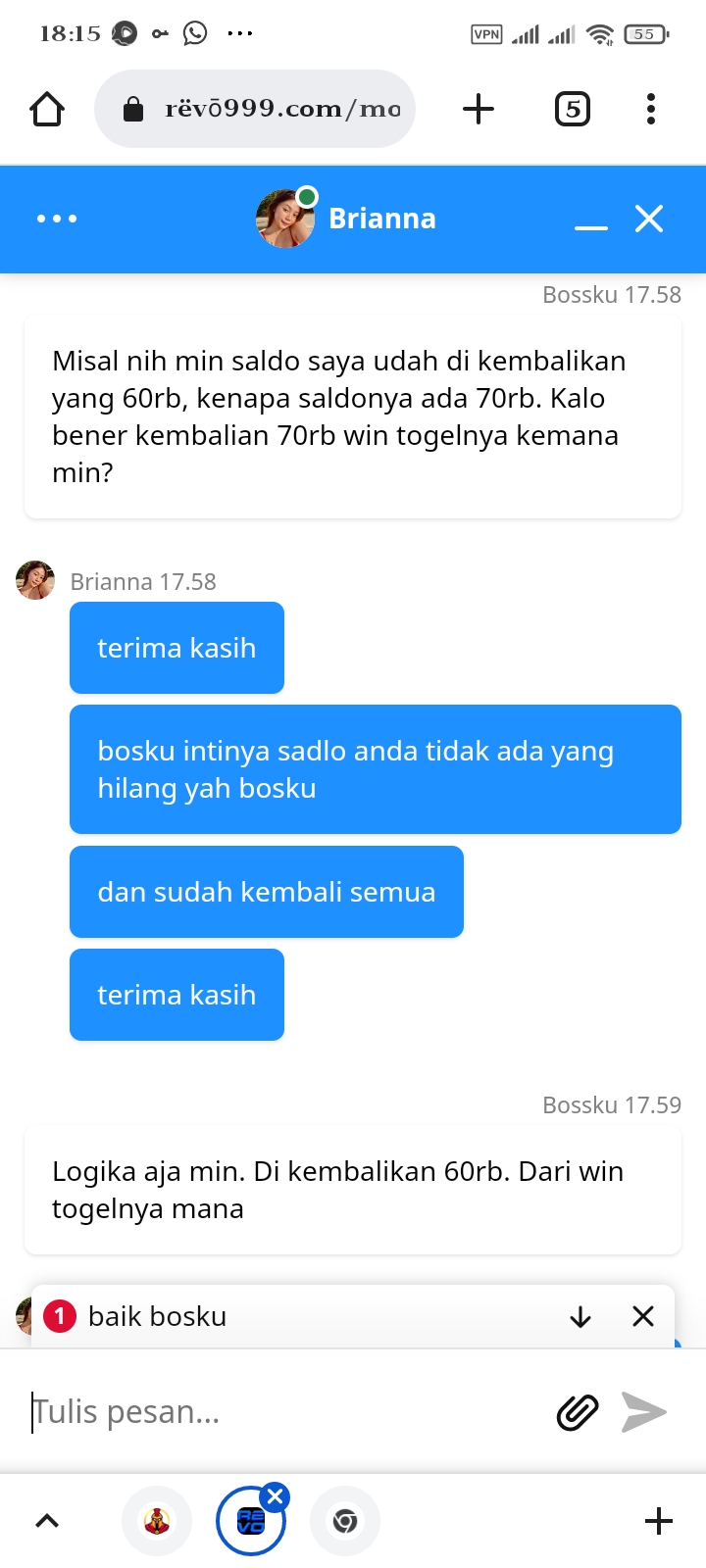This screenshot has width=706, height=1568.
Task: Switch to the Chrome-icon tab in bottom bar
Action: 344,1521
